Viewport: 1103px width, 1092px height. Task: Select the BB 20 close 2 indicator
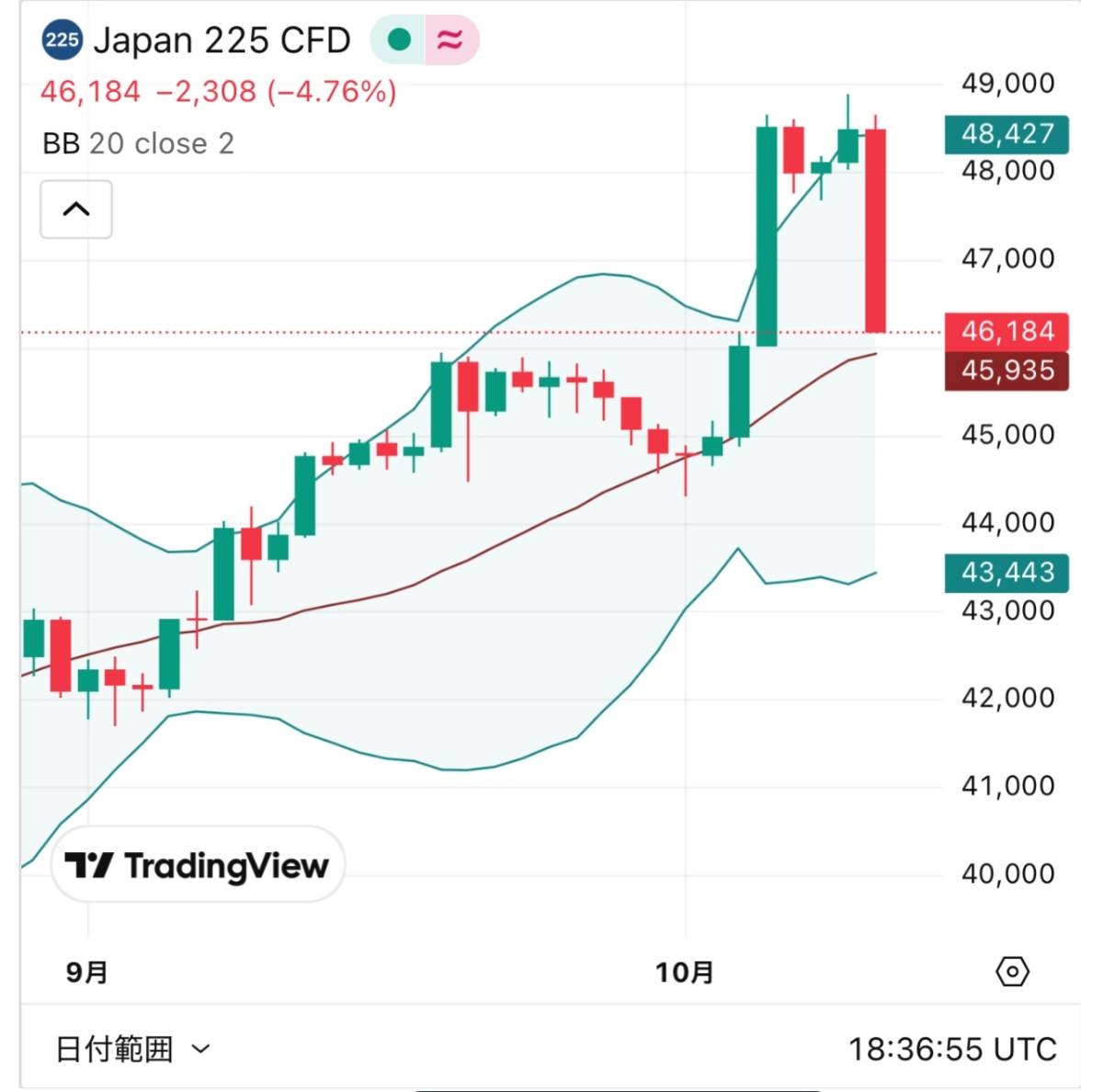coord(138,143)
